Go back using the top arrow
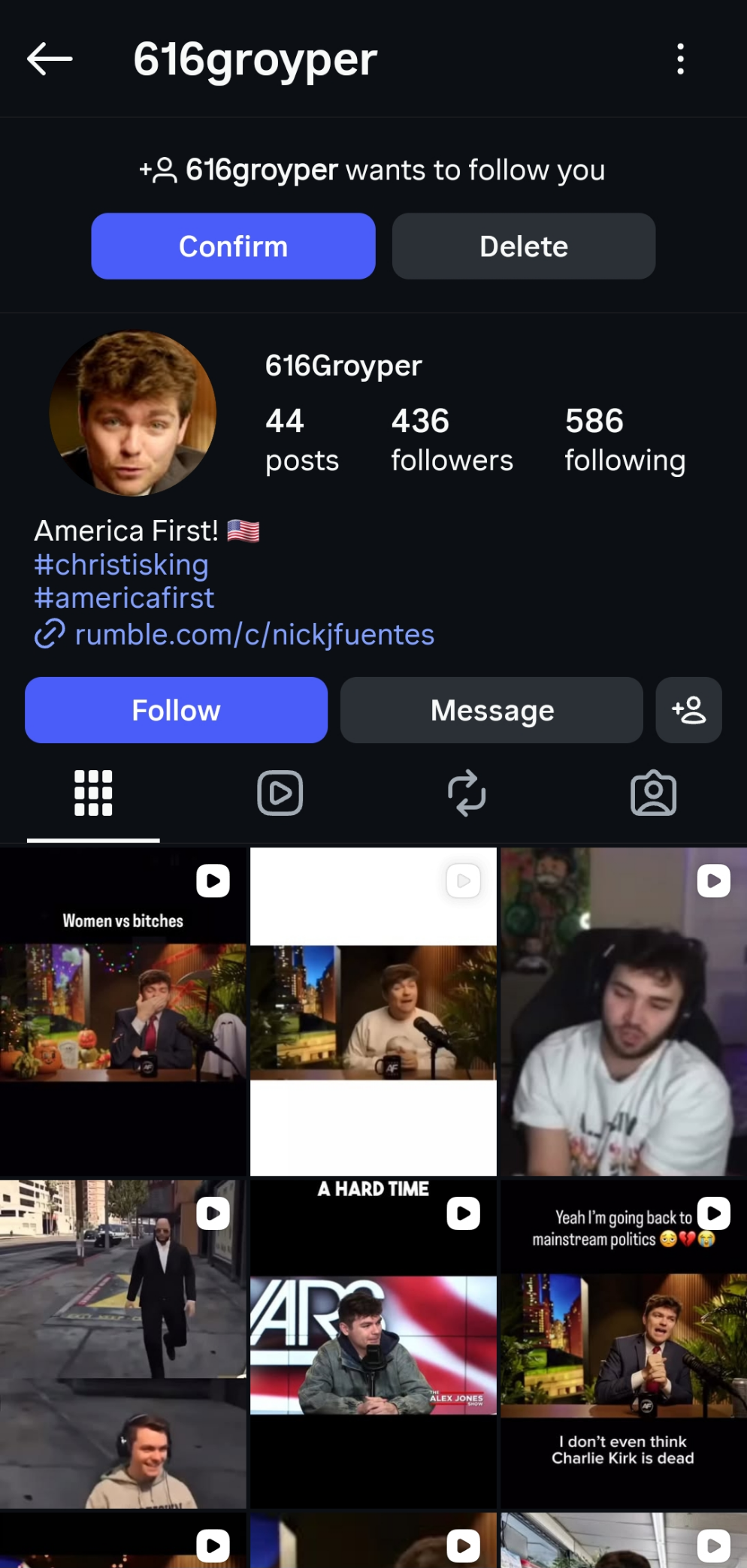 tap(50, 59)
